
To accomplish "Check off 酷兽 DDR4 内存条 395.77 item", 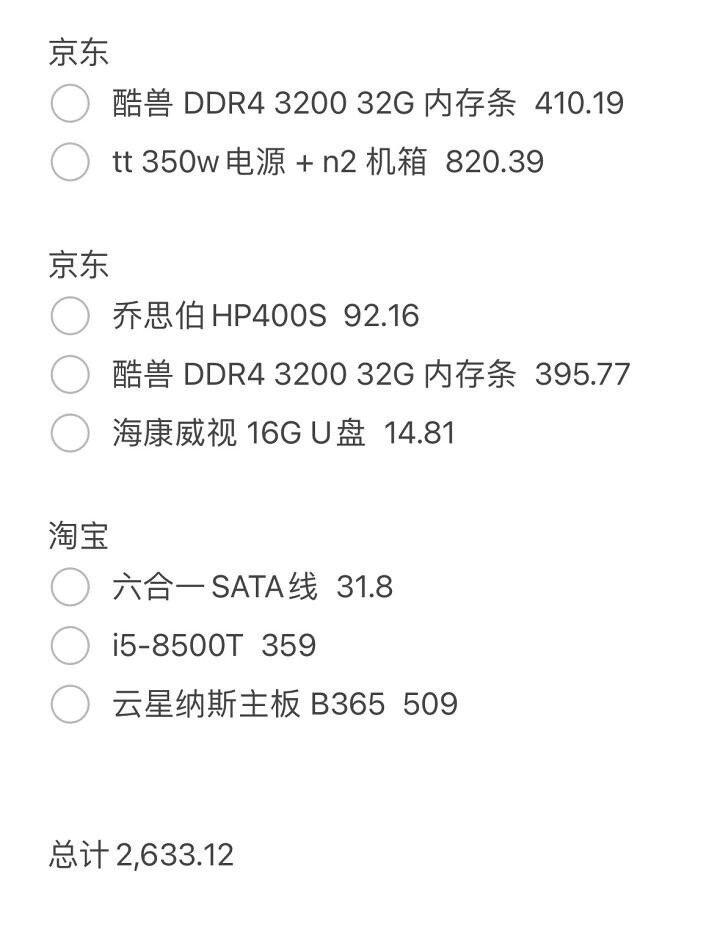I will pos(70,374).
